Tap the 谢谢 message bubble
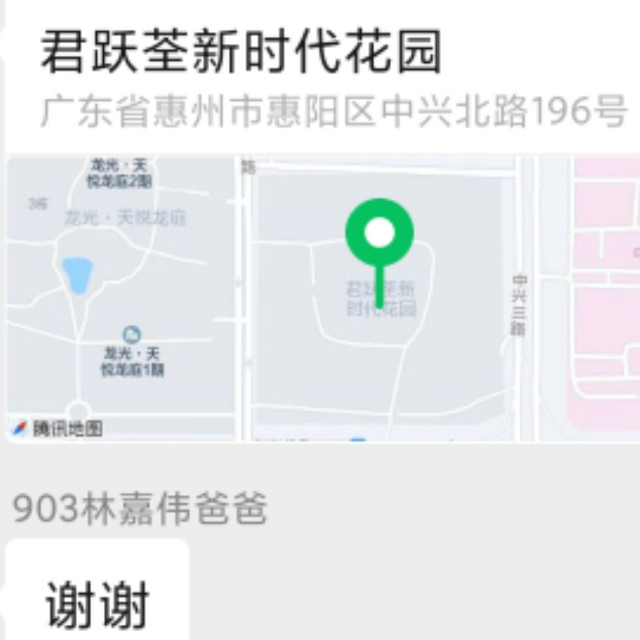The height and width of the screenshot is (640, 640). 97,600
